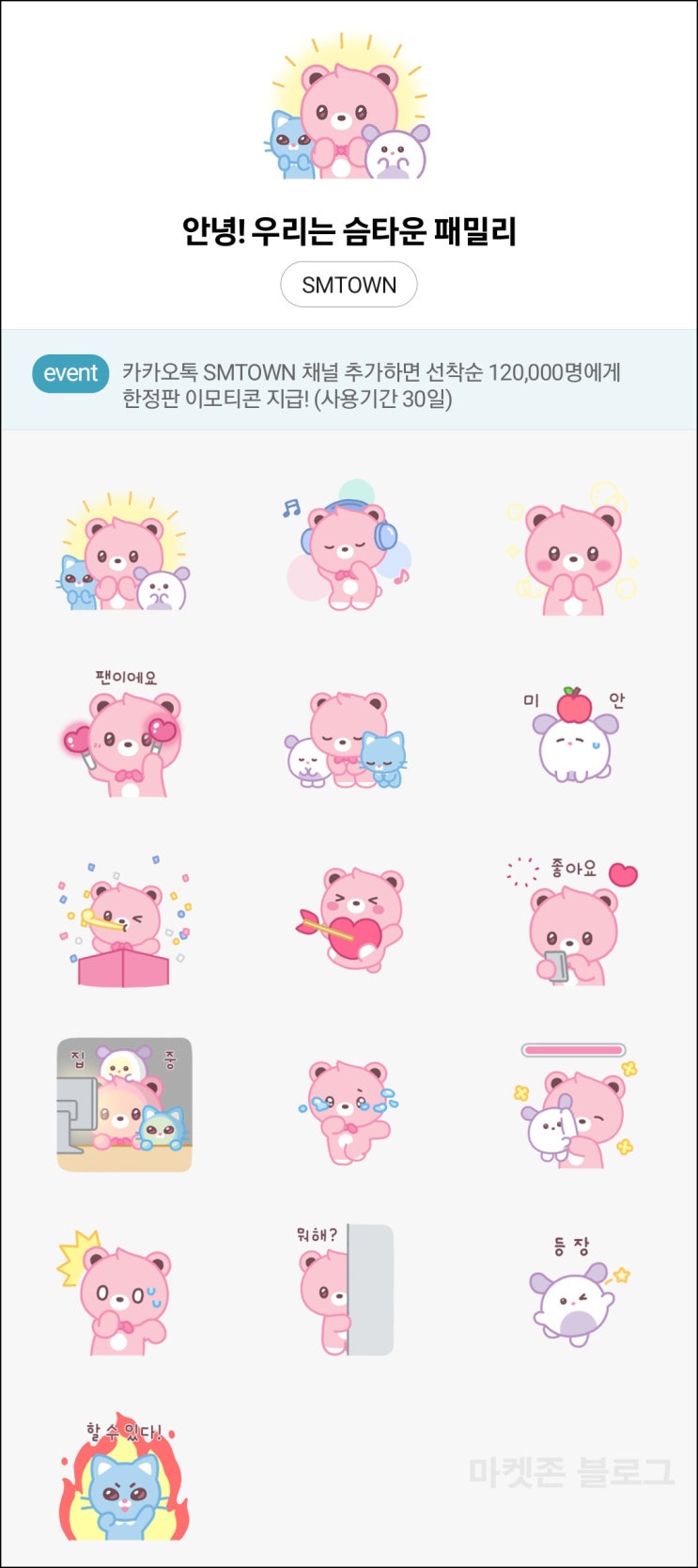Preview the 할 수 있다! fiery cat emoticon
Viewport: 698px width, 1568px height.
click(124, 1479)
